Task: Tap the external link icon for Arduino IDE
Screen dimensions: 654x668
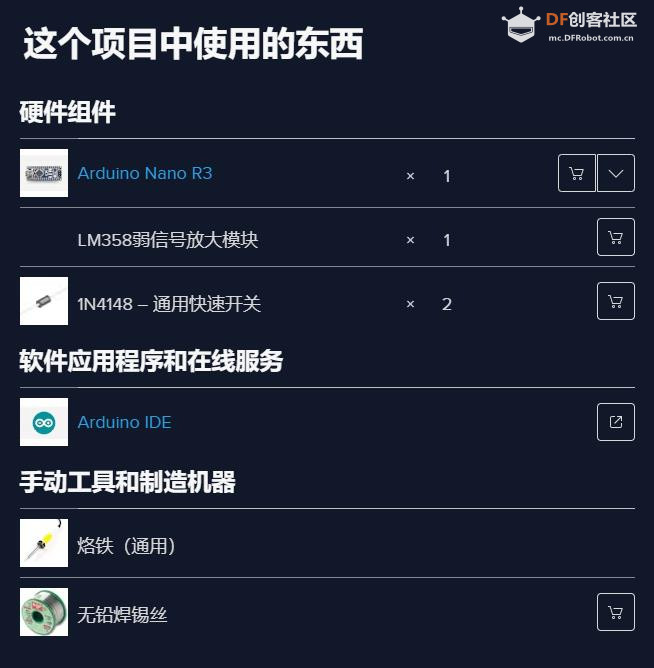Action: 616,422
